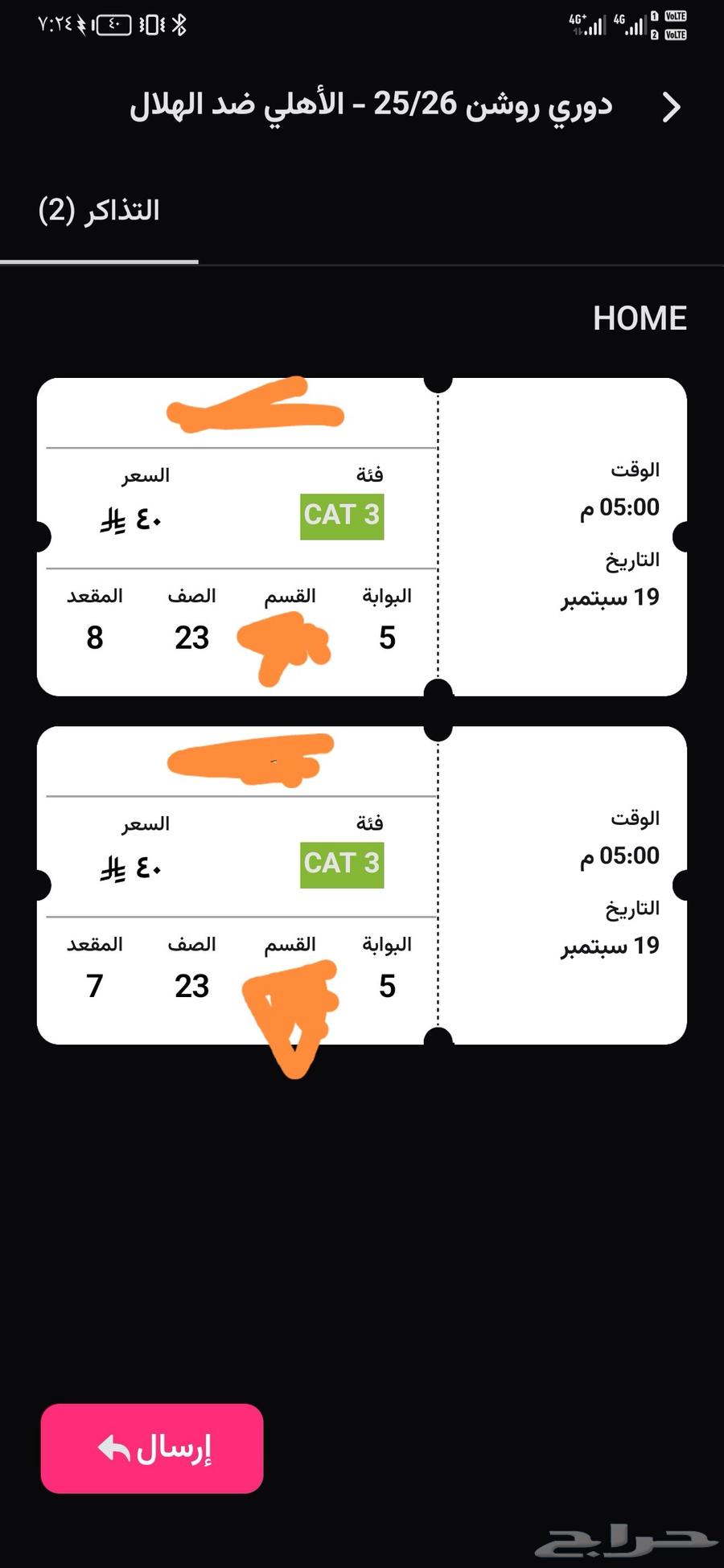Tap the Bluetooth icon in status bar
Image resolution: width=724 pixels, height=1568 pixels.
click(x=179, y=24)
